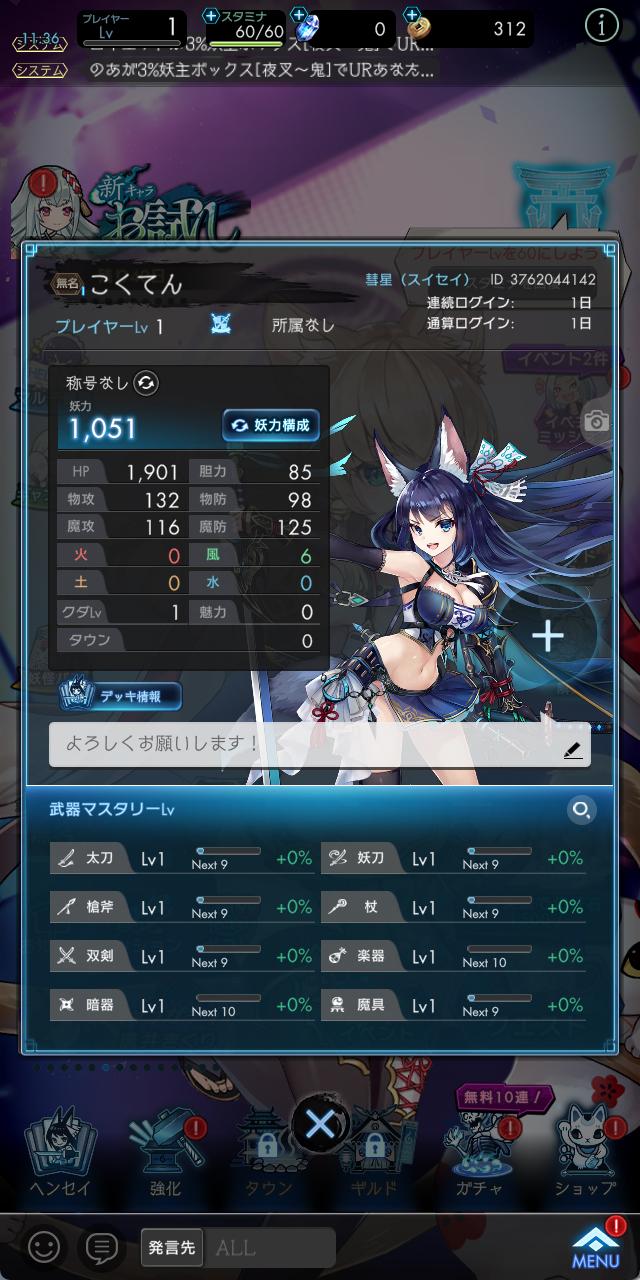The height and width of the screenshot is (1280, 640).
Task: Open the chat log bubble icon
Action: coord(102,1247)
